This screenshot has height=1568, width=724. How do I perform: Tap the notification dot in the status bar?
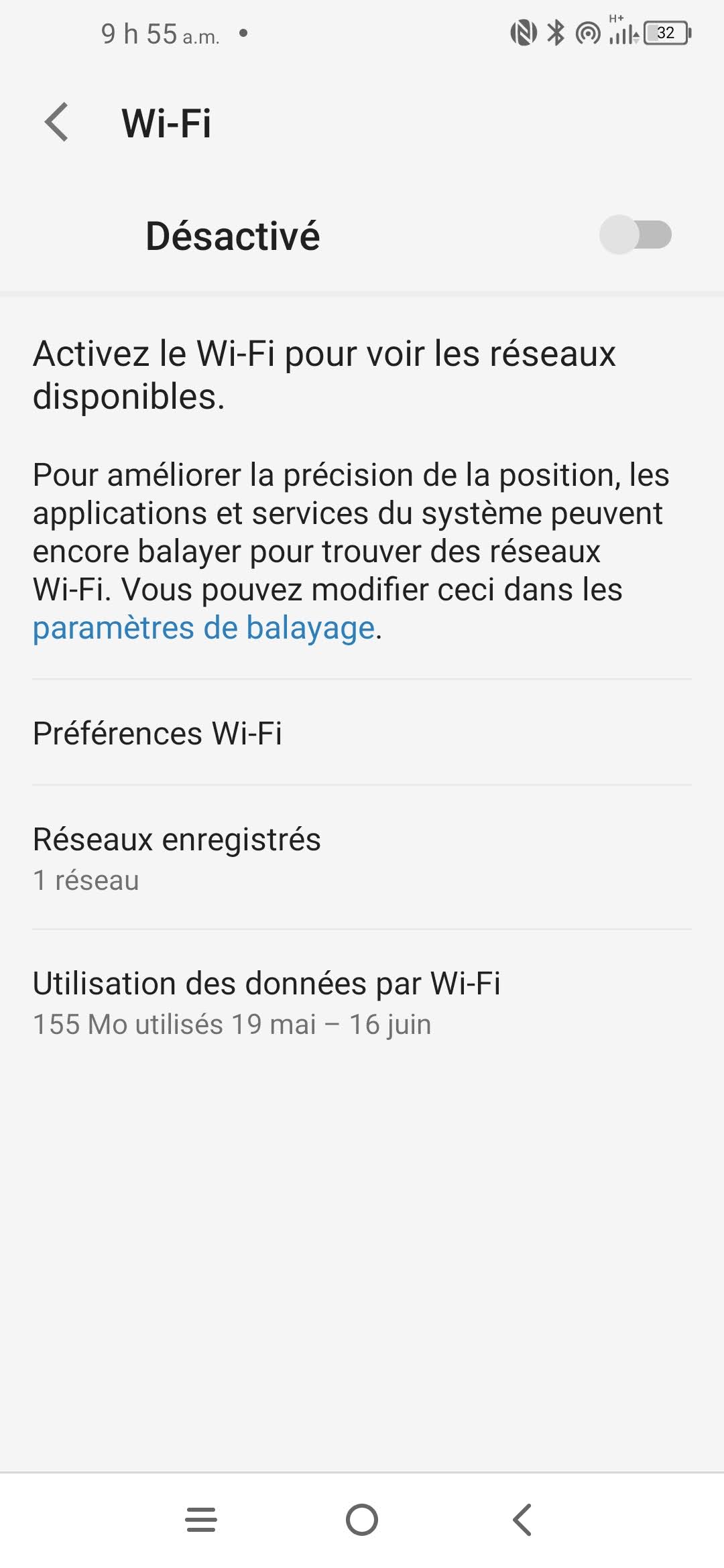(x=244, y=34)
